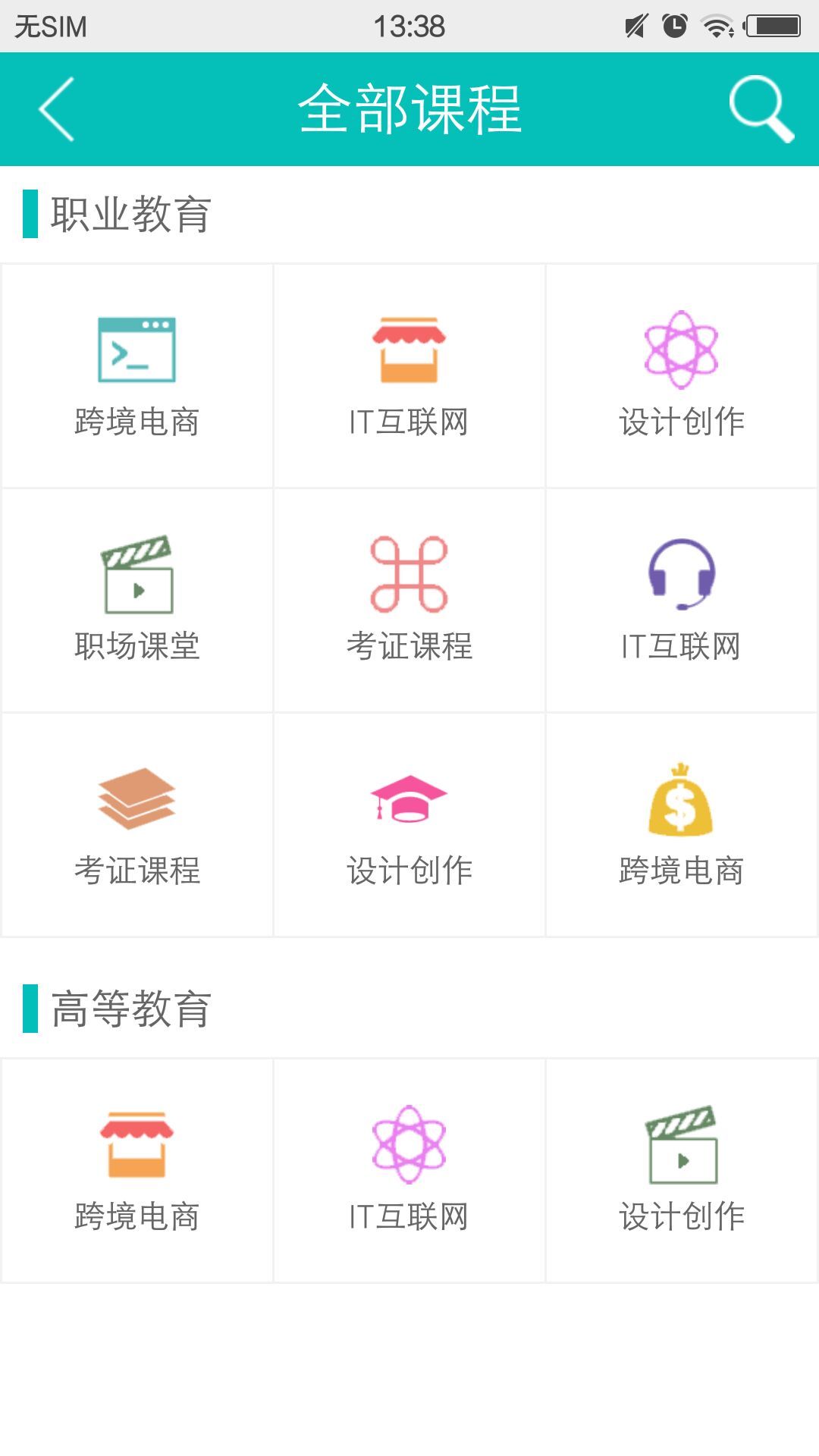Select IT互联网 with the shop stall icon under 职业教育

coord(409,376)
